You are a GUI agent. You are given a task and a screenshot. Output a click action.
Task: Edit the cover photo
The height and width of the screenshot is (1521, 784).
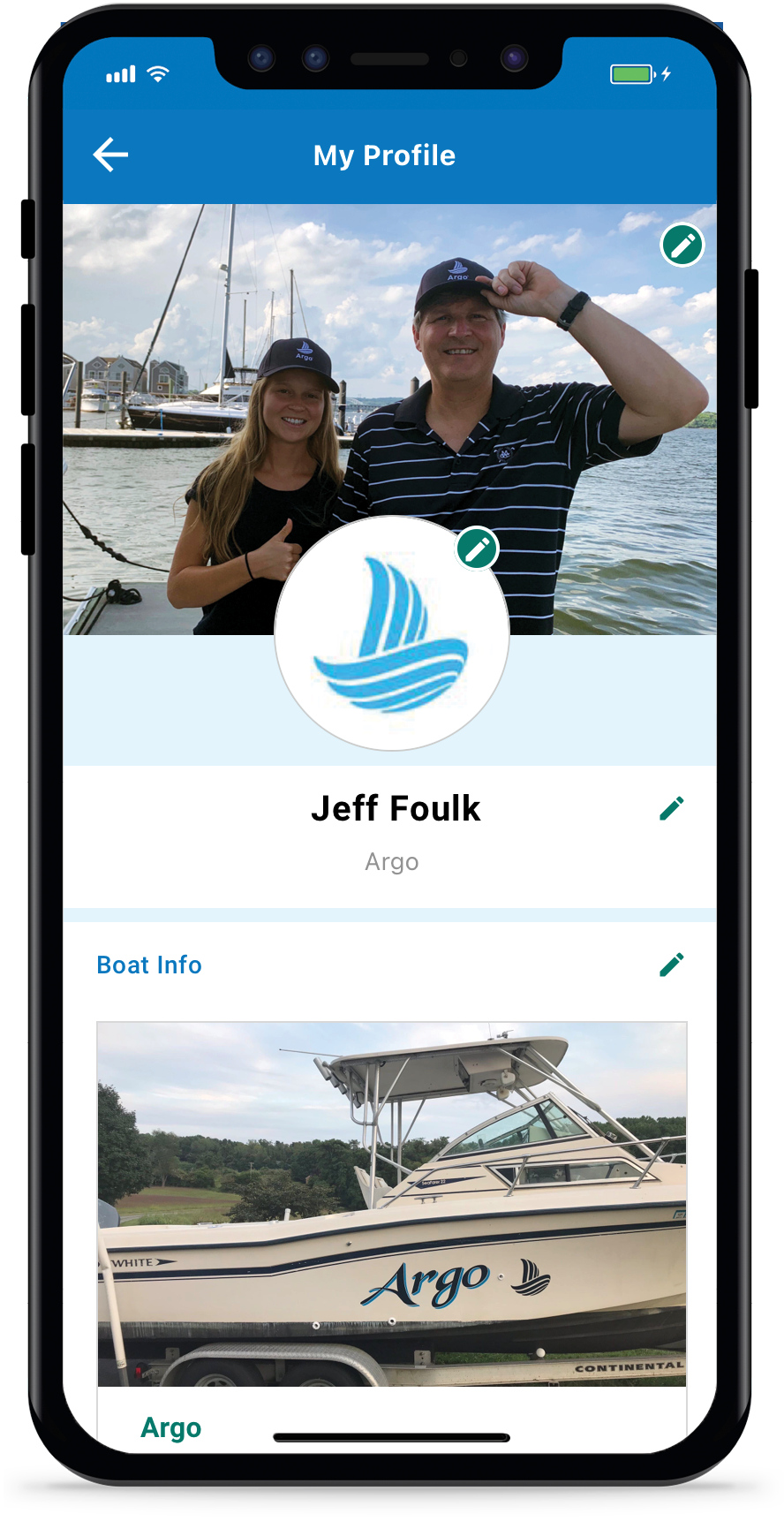coord(682,246)
